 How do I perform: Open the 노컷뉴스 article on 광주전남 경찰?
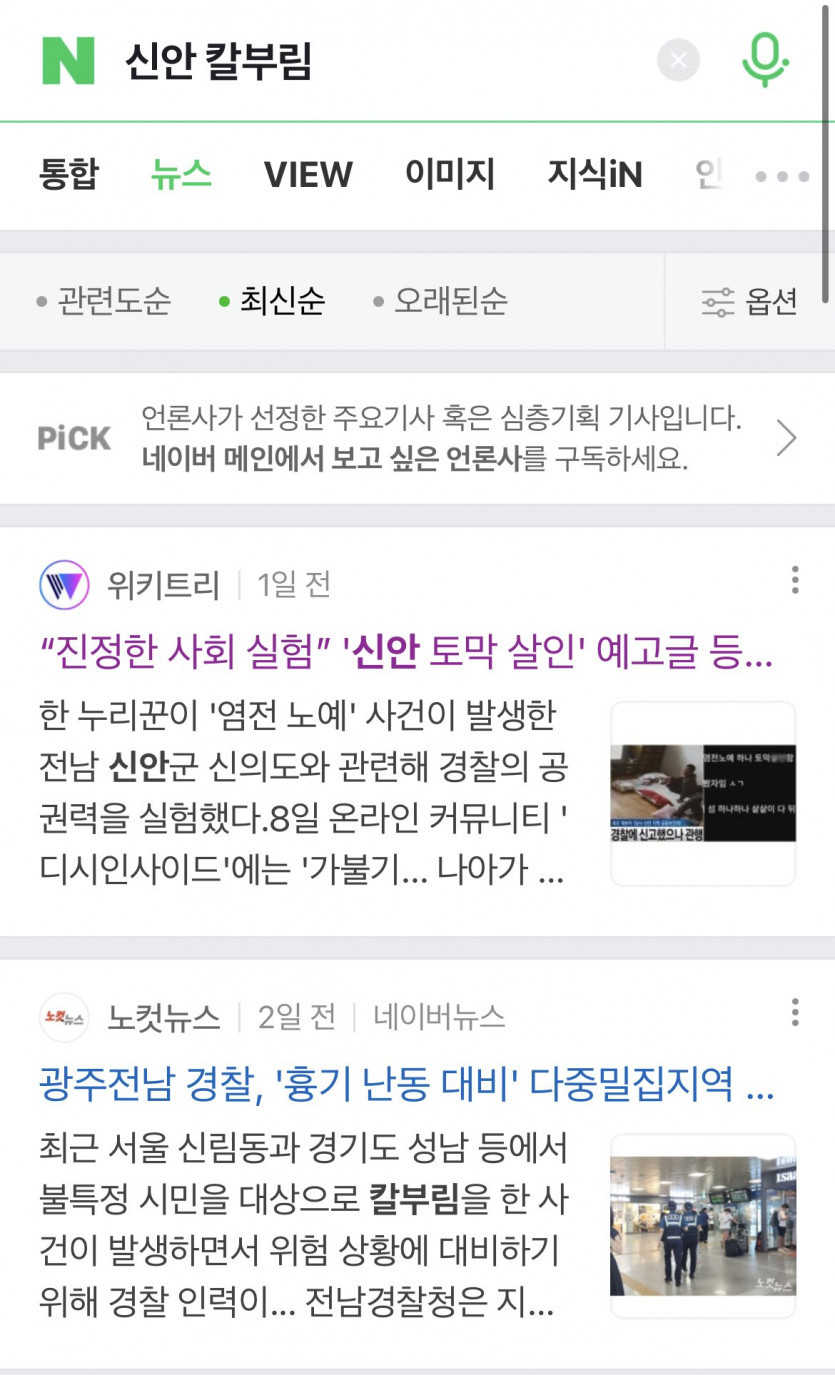(405, 1083)
